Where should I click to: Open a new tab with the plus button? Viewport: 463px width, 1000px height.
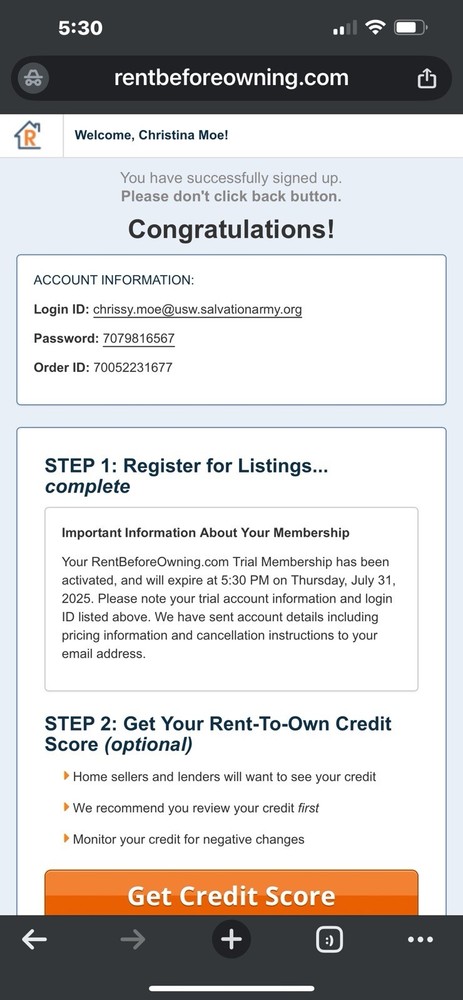tap(231, 939)
